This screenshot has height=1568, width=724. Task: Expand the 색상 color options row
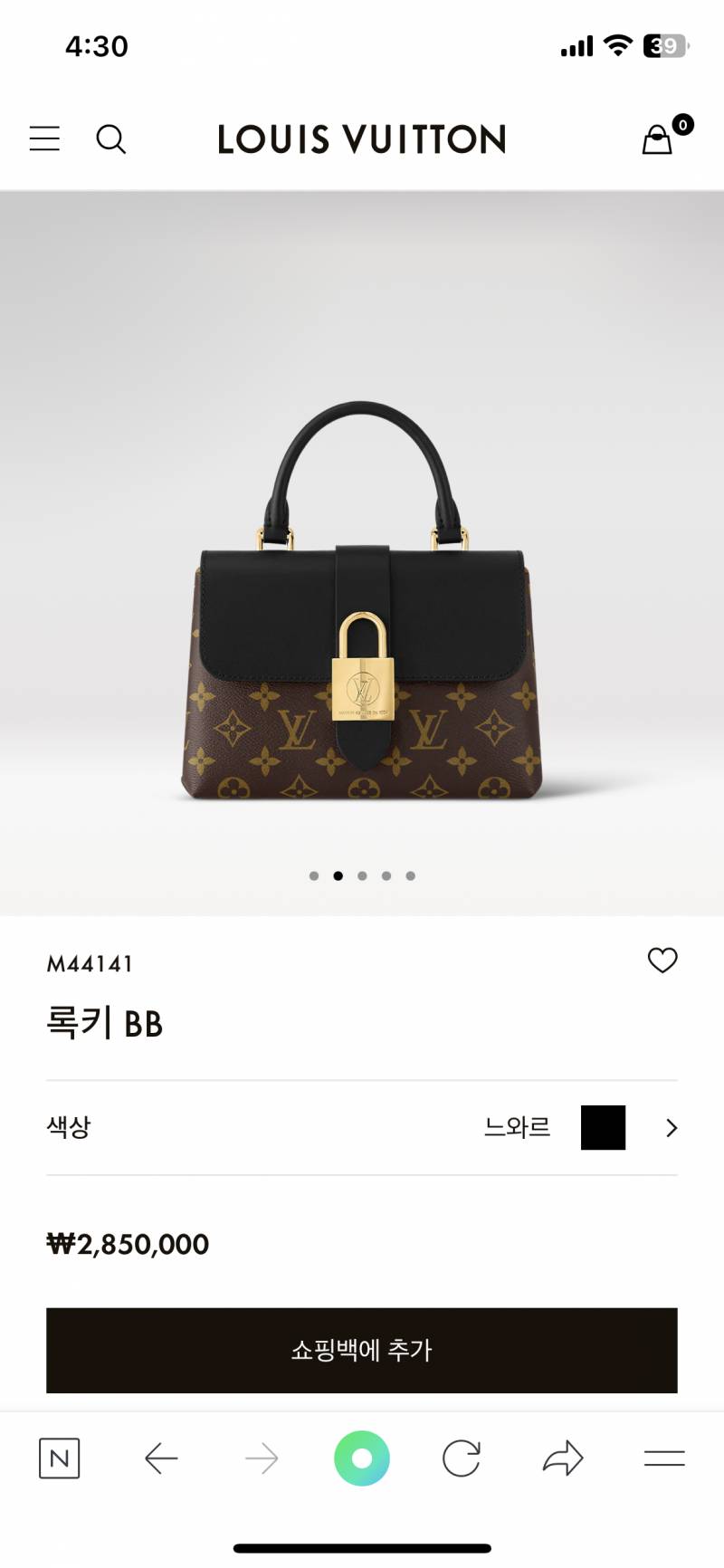pos(362,1128)
